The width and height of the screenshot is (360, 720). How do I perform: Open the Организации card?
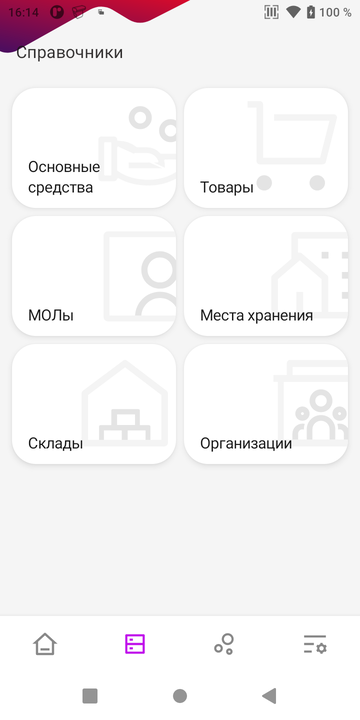(266, 404)
